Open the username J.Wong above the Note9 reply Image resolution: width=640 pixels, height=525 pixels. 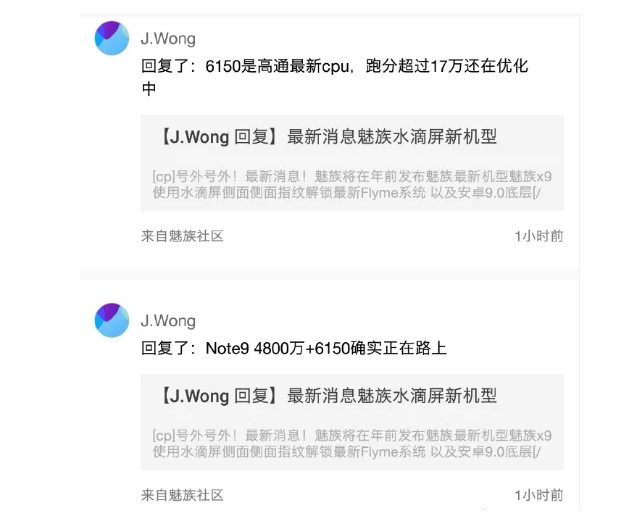coord(168,321)
